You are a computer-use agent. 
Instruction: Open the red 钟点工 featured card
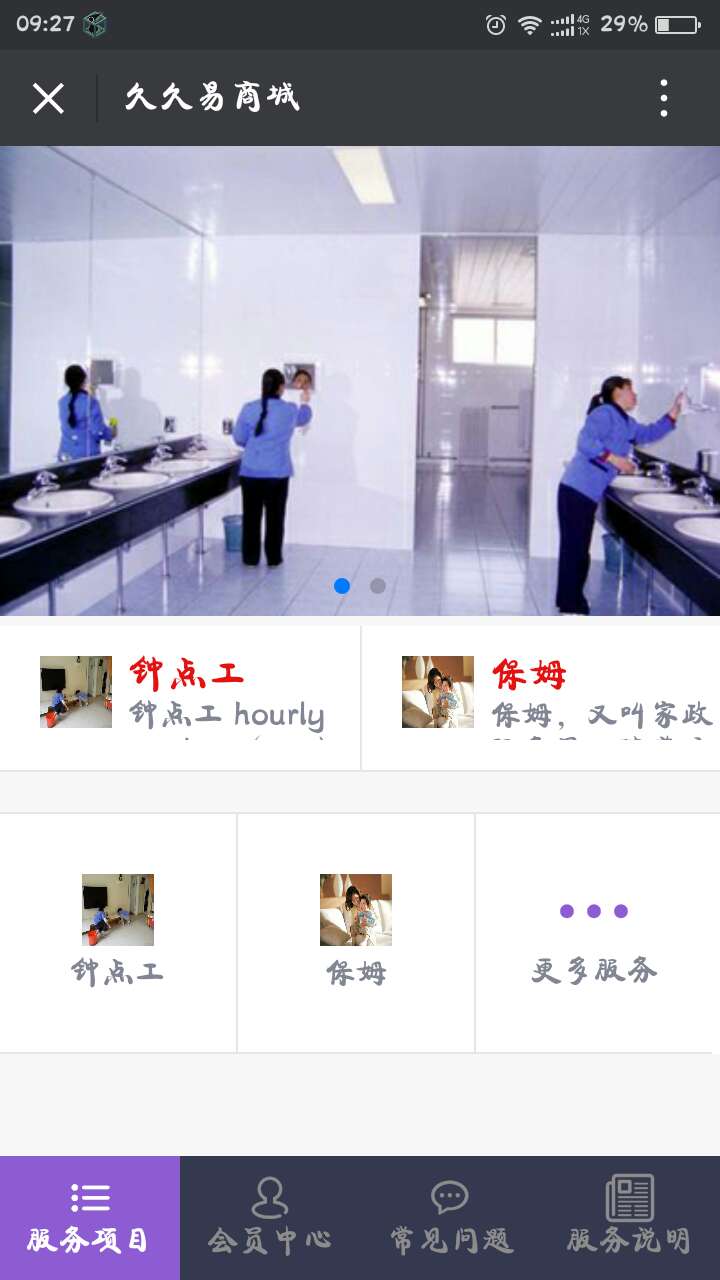tap(180, 697)
